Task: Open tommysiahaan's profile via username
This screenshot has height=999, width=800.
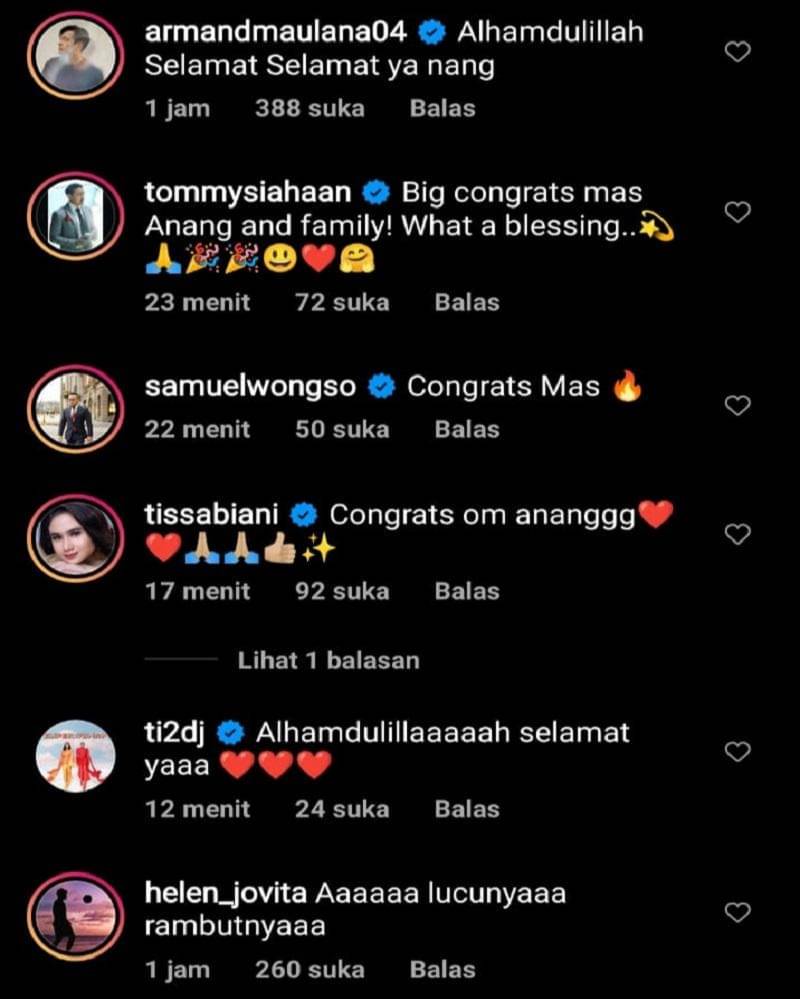Action: click(x=248, y=192)
